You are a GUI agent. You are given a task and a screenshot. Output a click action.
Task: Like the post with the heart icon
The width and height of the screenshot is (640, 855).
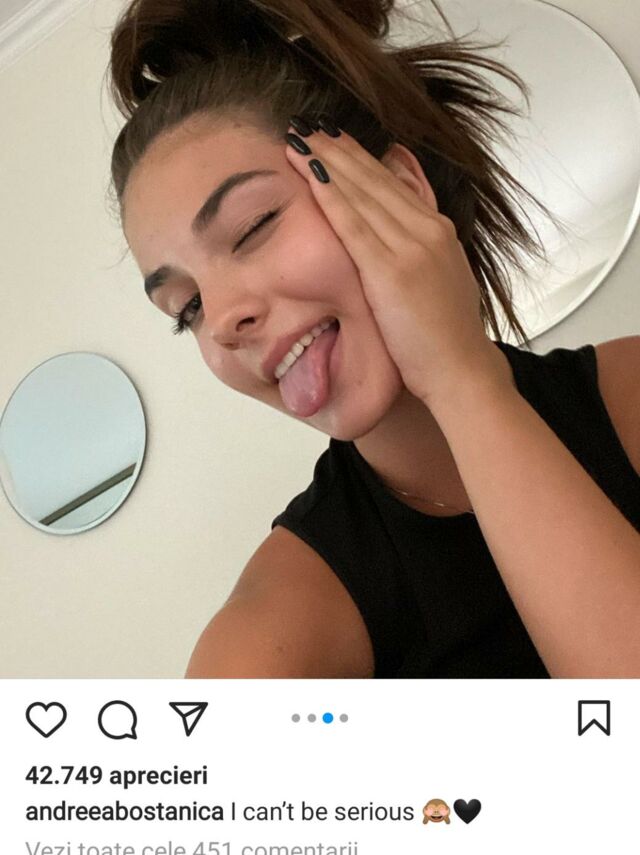pos(46,718)
